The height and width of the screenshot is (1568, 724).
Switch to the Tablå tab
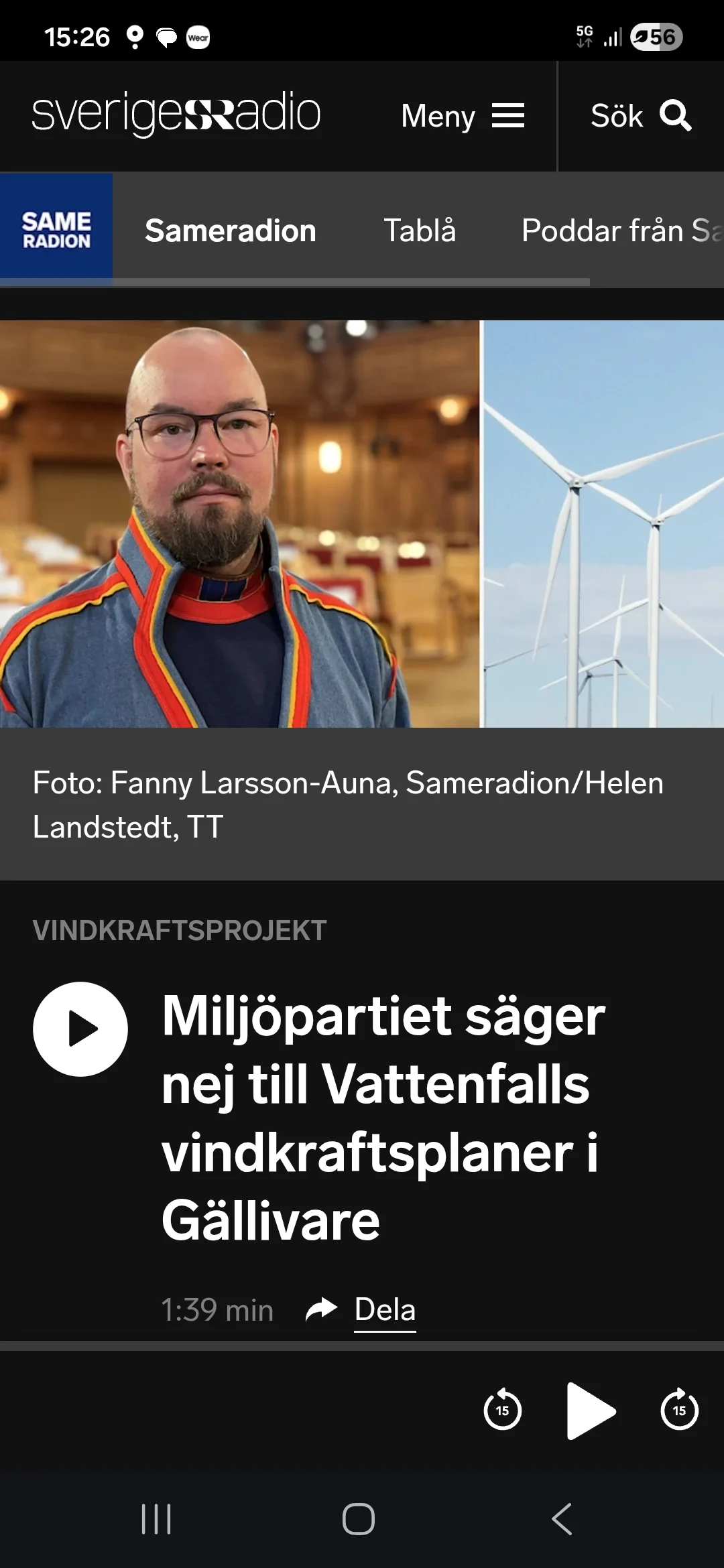[x=420, y=231]
